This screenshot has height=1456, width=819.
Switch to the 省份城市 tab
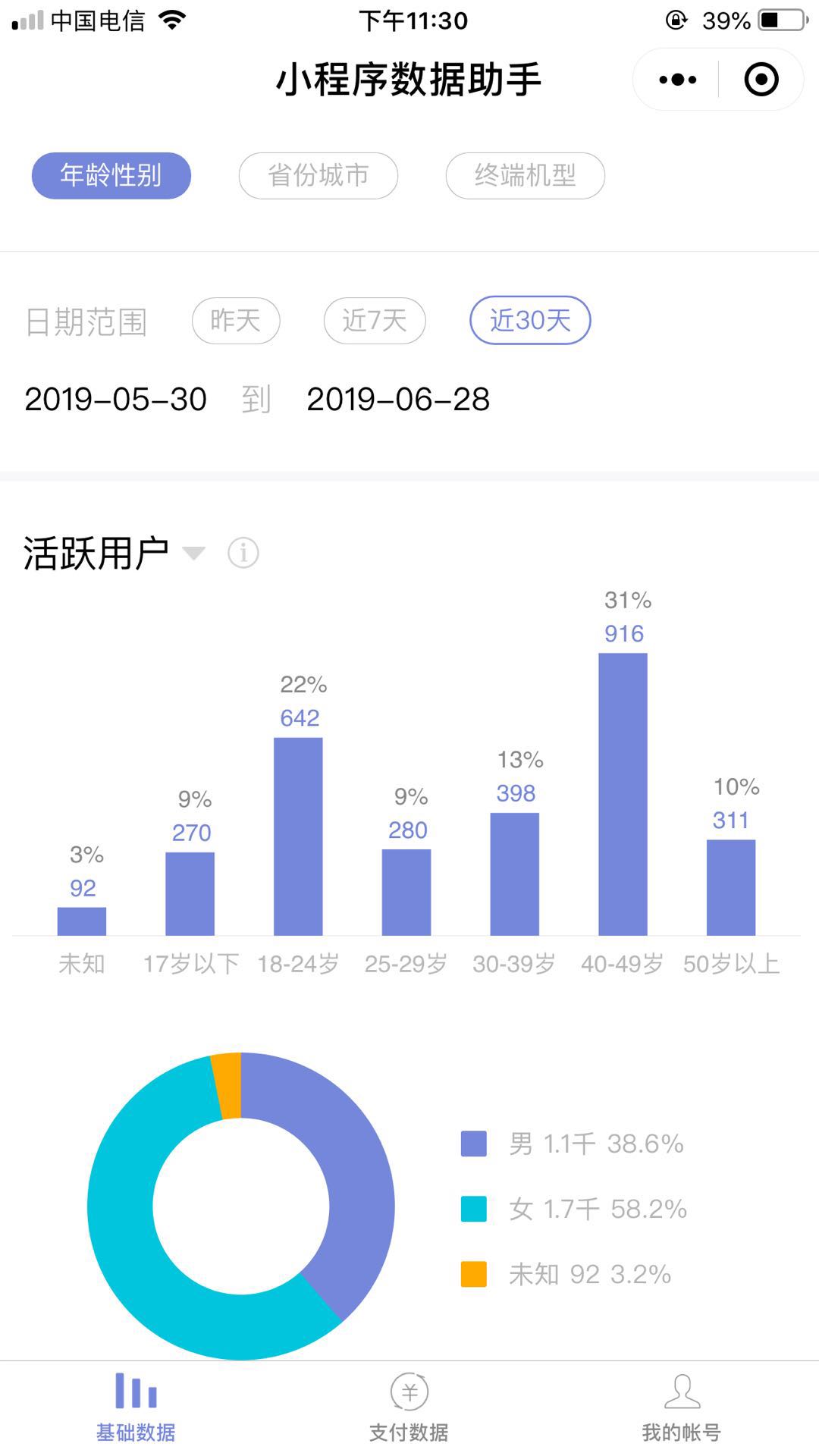click(318, 176)
